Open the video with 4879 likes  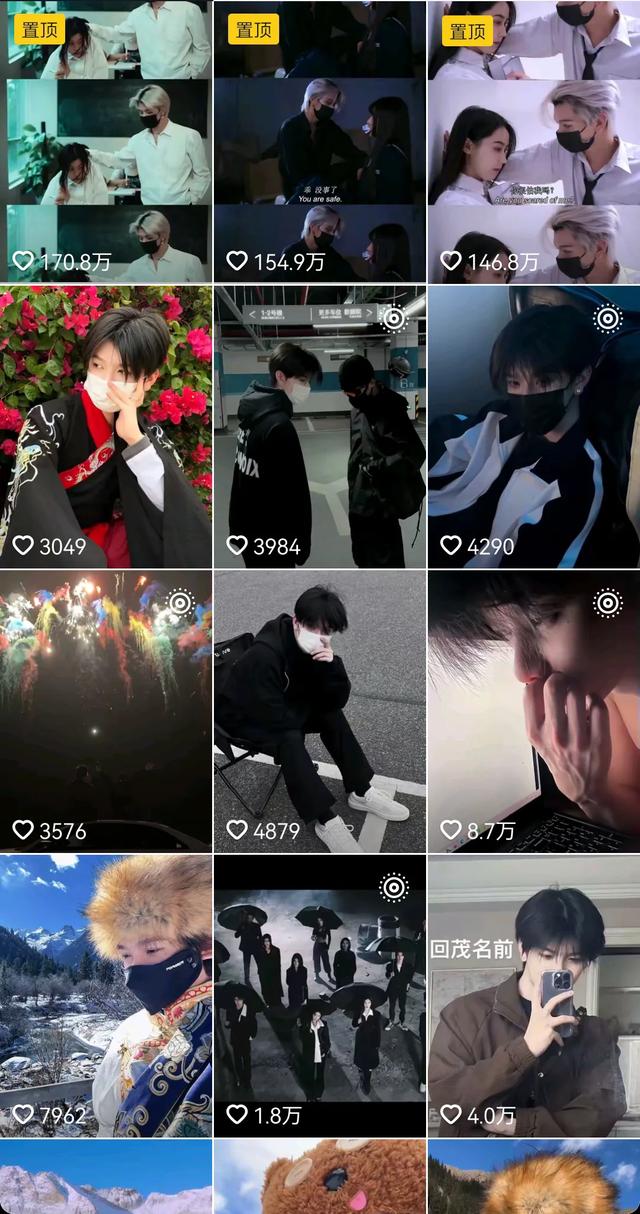320,710
